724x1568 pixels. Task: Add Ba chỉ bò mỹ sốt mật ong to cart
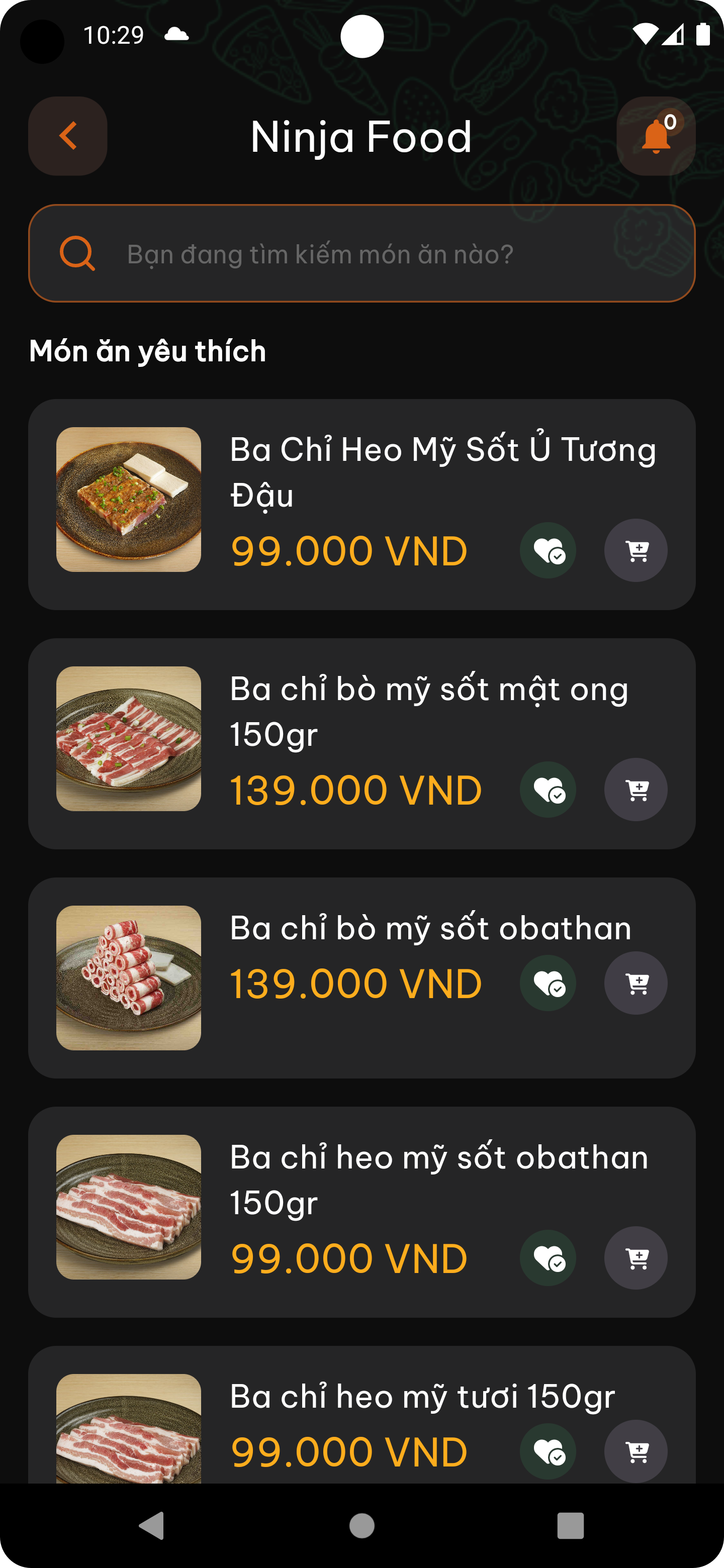pyautogui.click(x=636, y=790)
